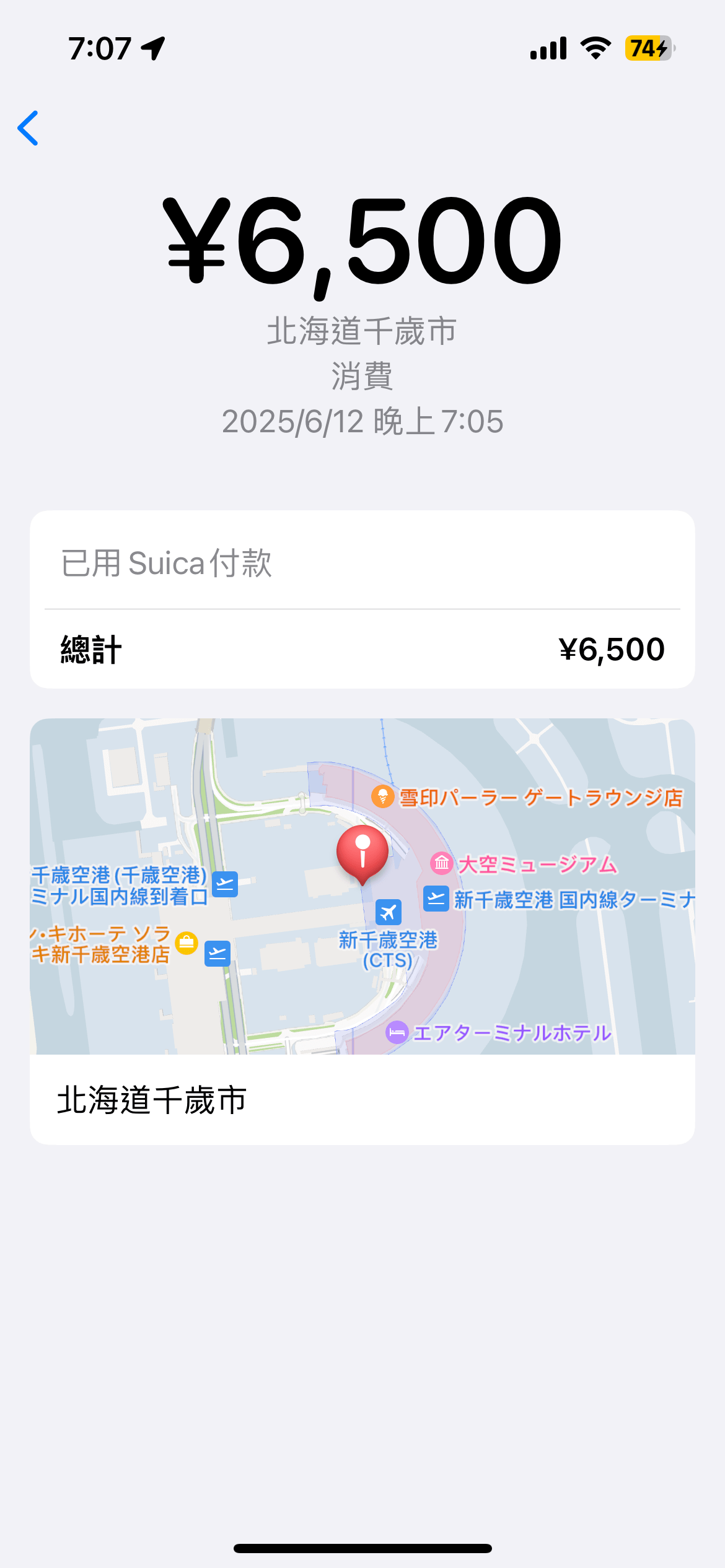Go back using the blue back arrow
The width and height of the screenshot is (725, 1568).
[x=29, y=128]
